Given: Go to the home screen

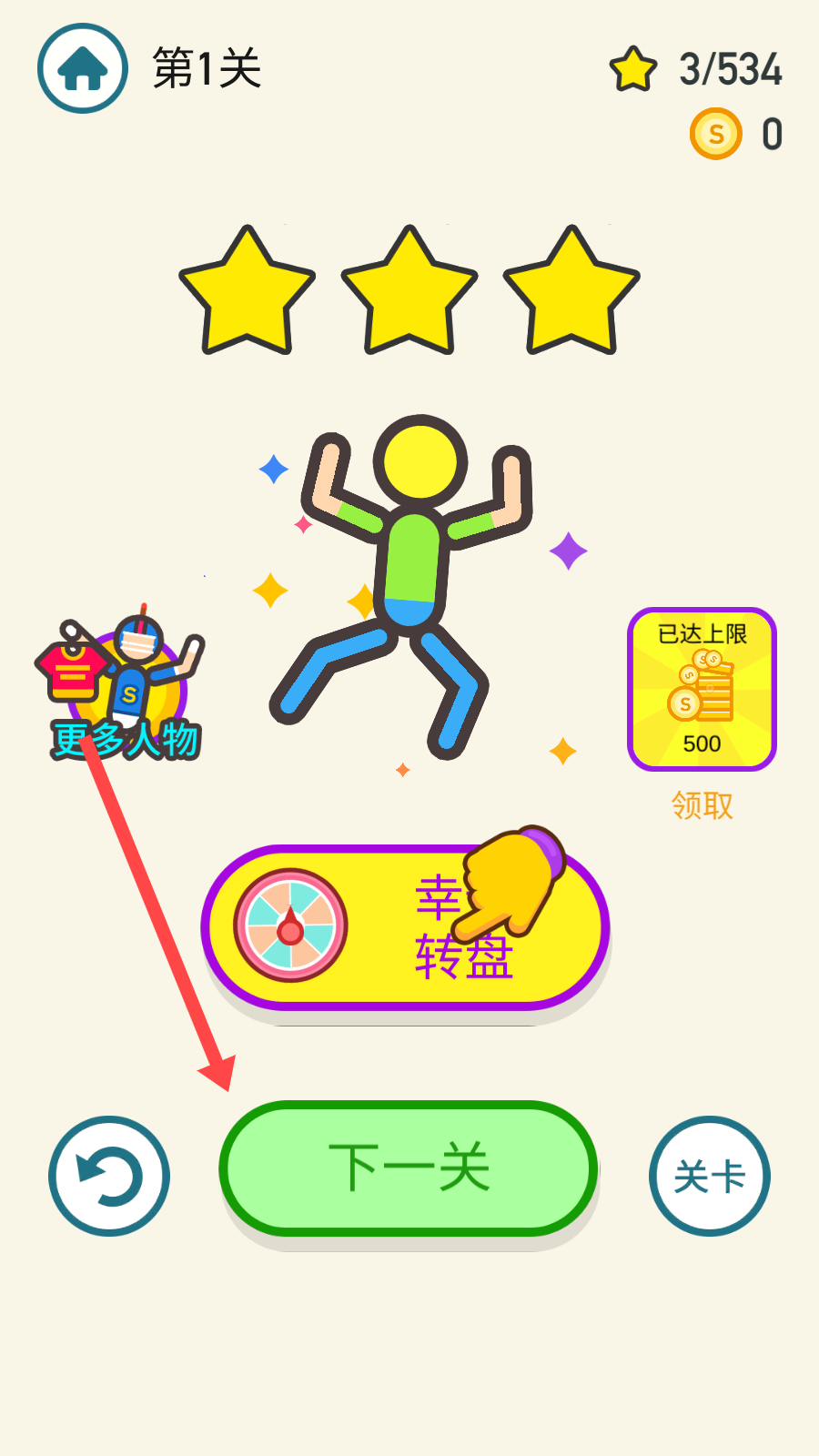Looking at the screenshot, I should 83,69.
